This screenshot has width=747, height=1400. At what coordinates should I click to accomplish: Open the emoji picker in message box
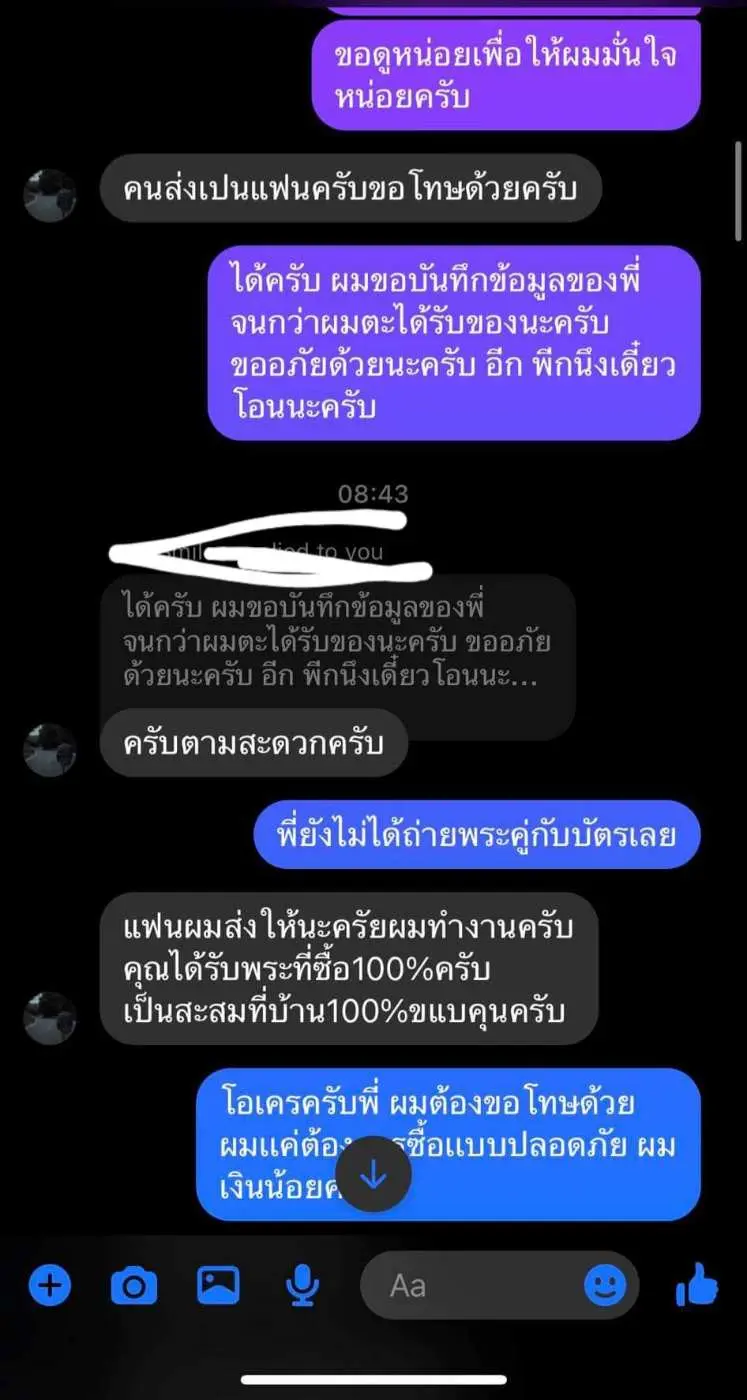pos(604,1284)
